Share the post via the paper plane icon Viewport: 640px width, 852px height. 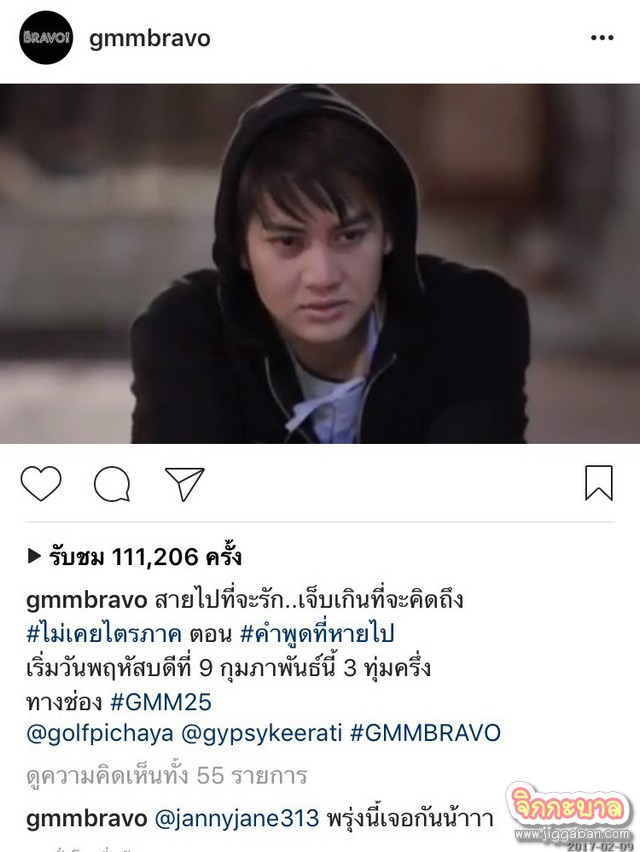point(184,484)
